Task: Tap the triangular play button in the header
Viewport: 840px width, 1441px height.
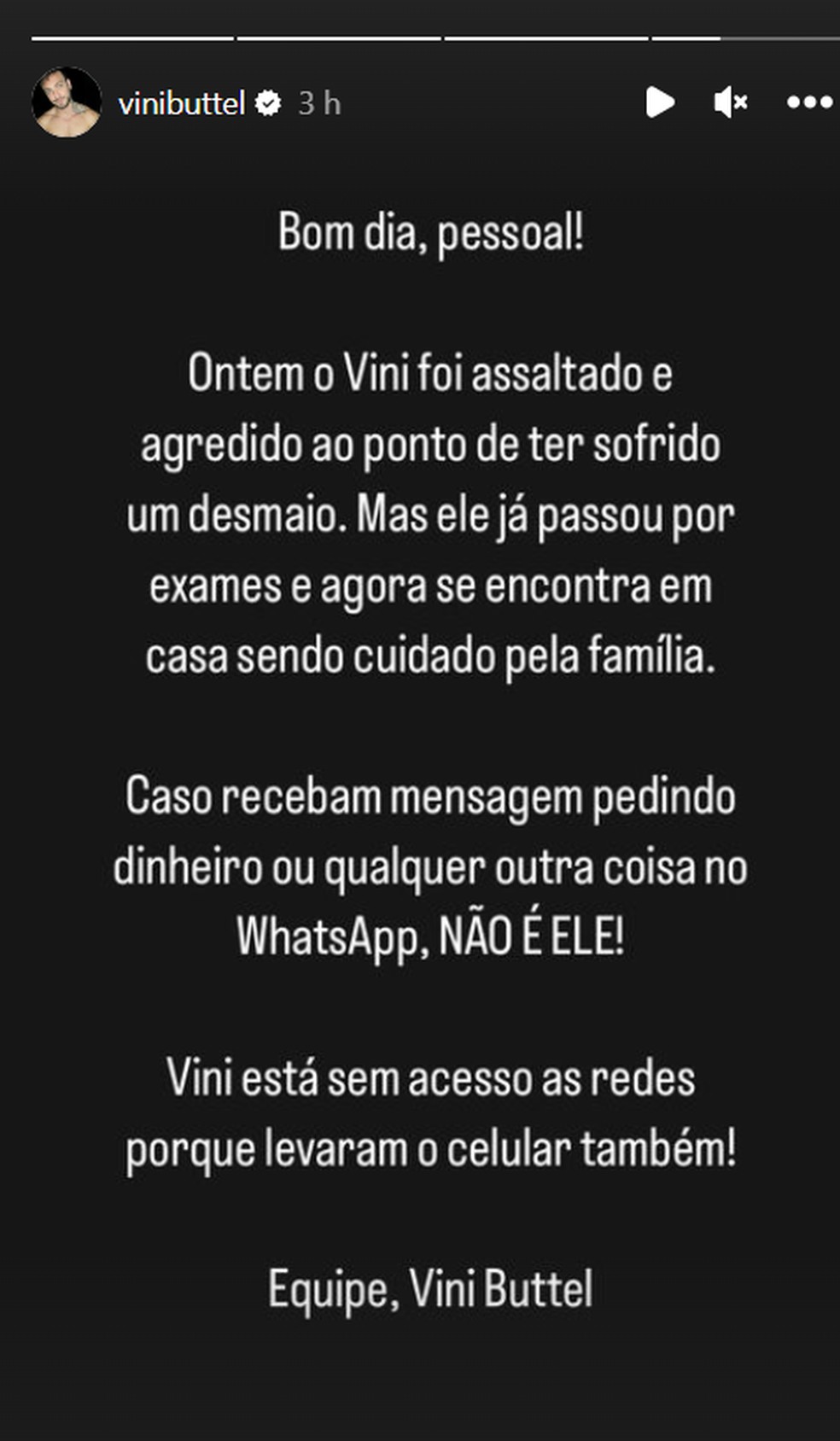Action: [659, 102]
